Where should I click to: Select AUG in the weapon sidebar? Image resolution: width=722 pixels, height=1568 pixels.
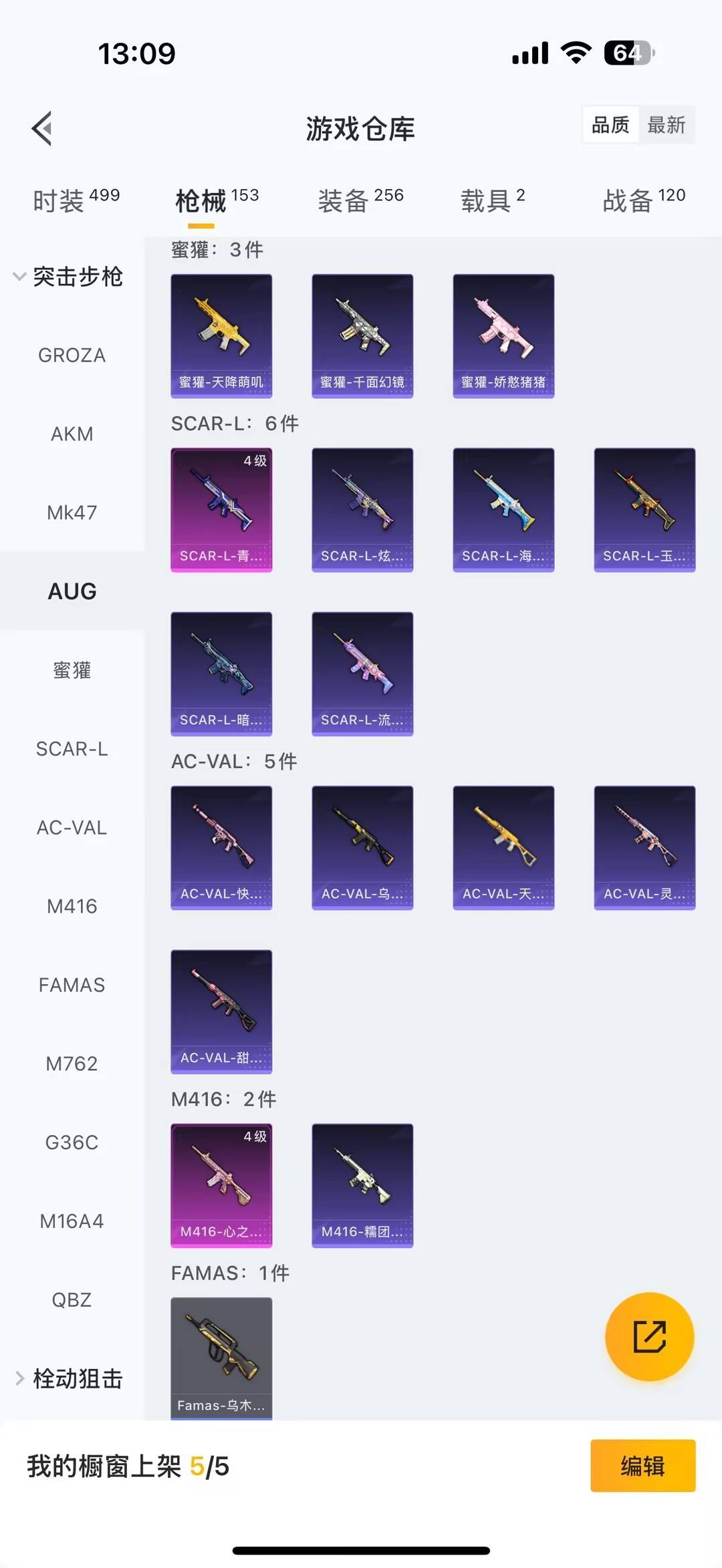pyautogui.click(x=72, y=591)
